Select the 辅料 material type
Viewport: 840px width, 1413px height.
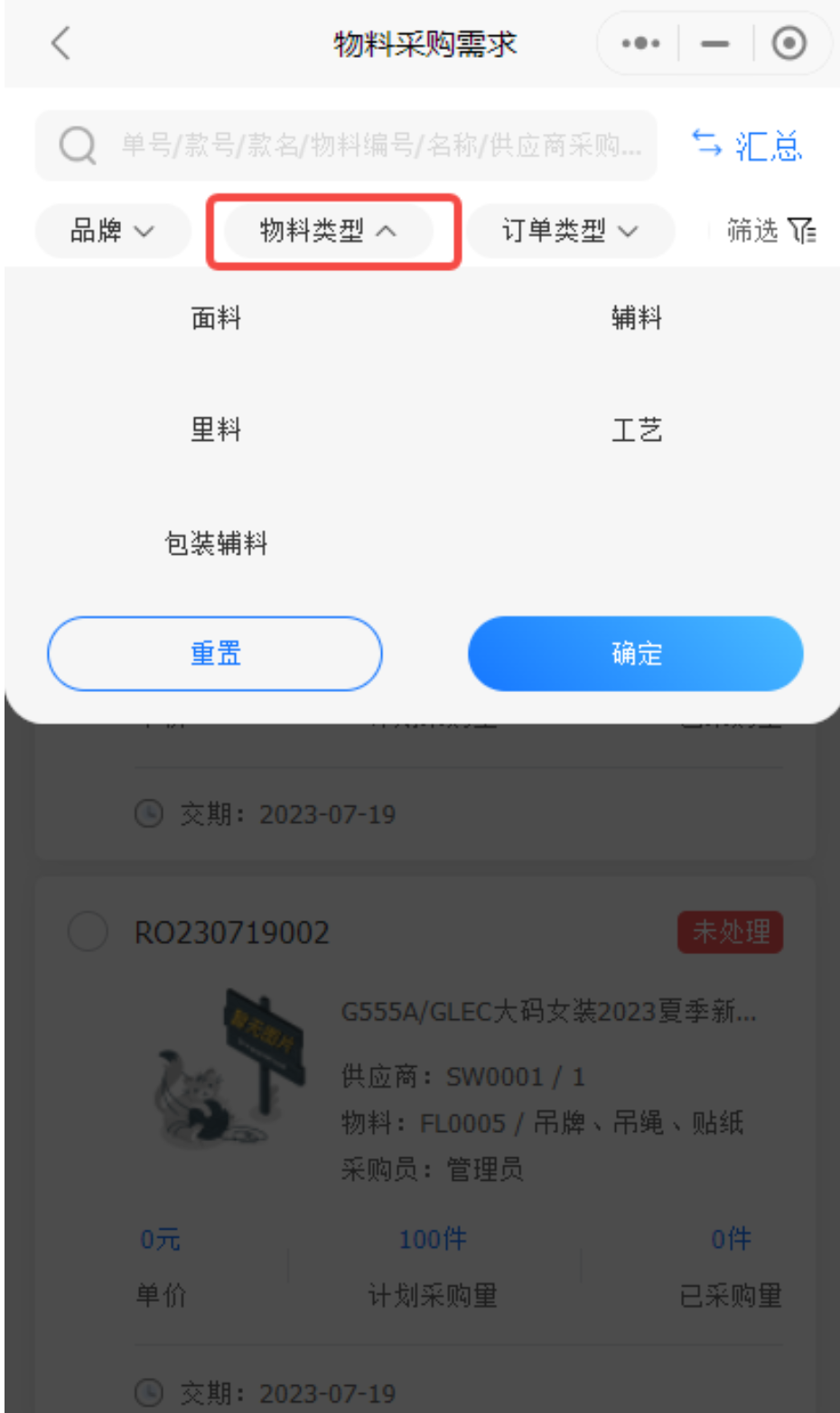(636, 318)
